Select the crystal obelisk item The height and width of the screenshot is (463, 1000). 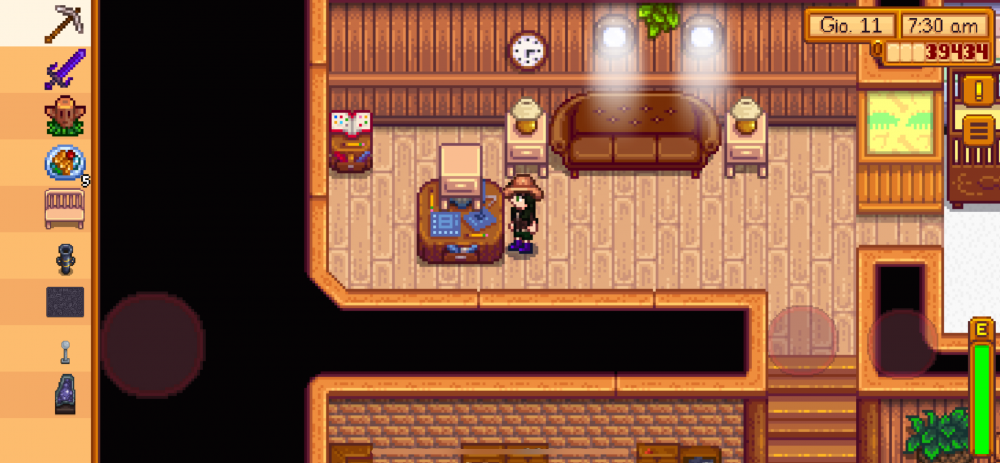(x=64, y=395)
